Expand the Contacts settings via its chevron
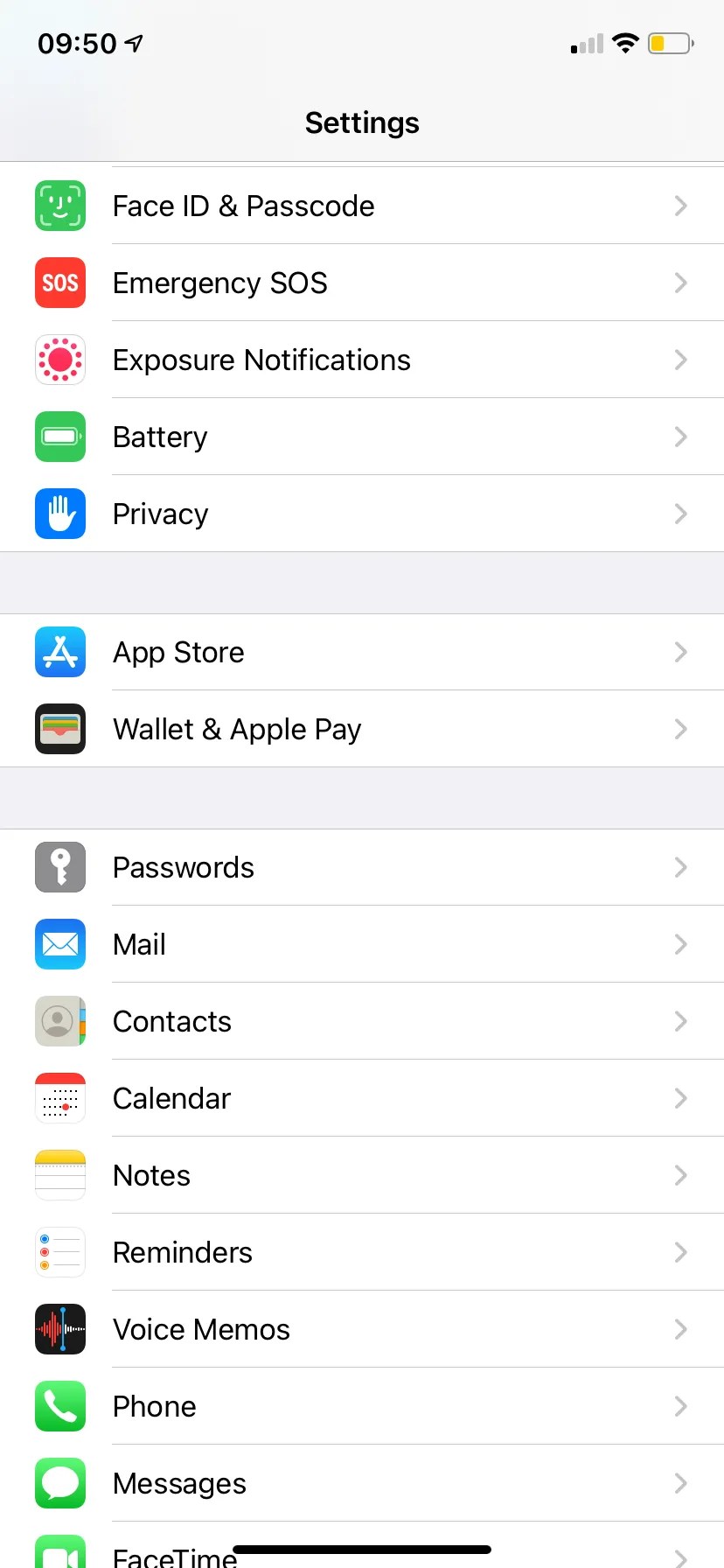Viewport: 724px width, 1568px height. (680, 1021)
